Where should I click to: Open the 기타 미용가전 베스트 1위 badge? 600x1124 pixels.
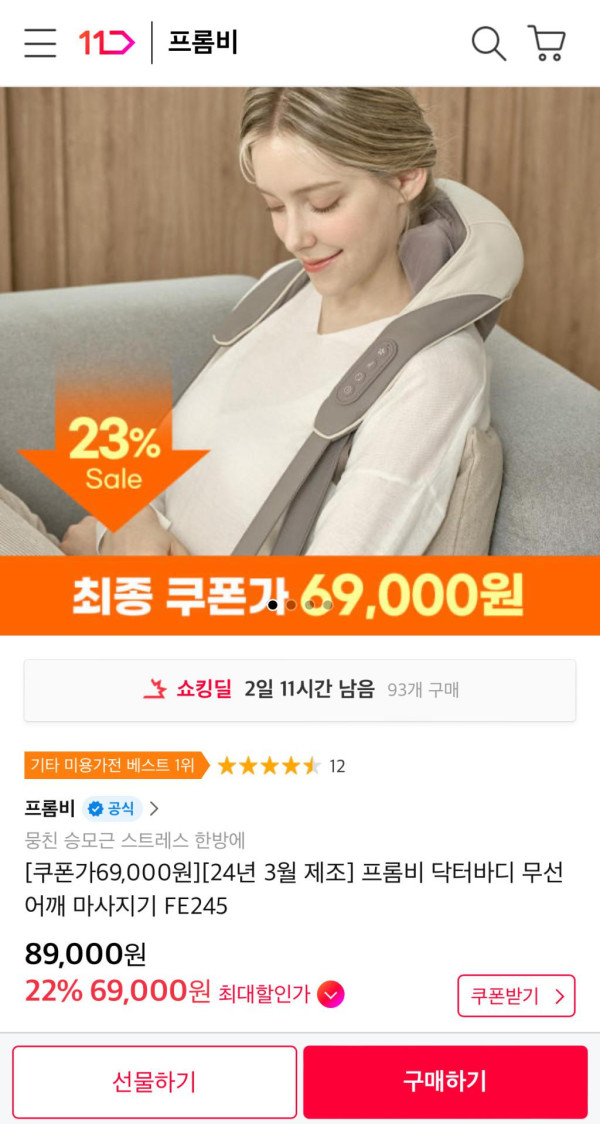pos(115,766)
